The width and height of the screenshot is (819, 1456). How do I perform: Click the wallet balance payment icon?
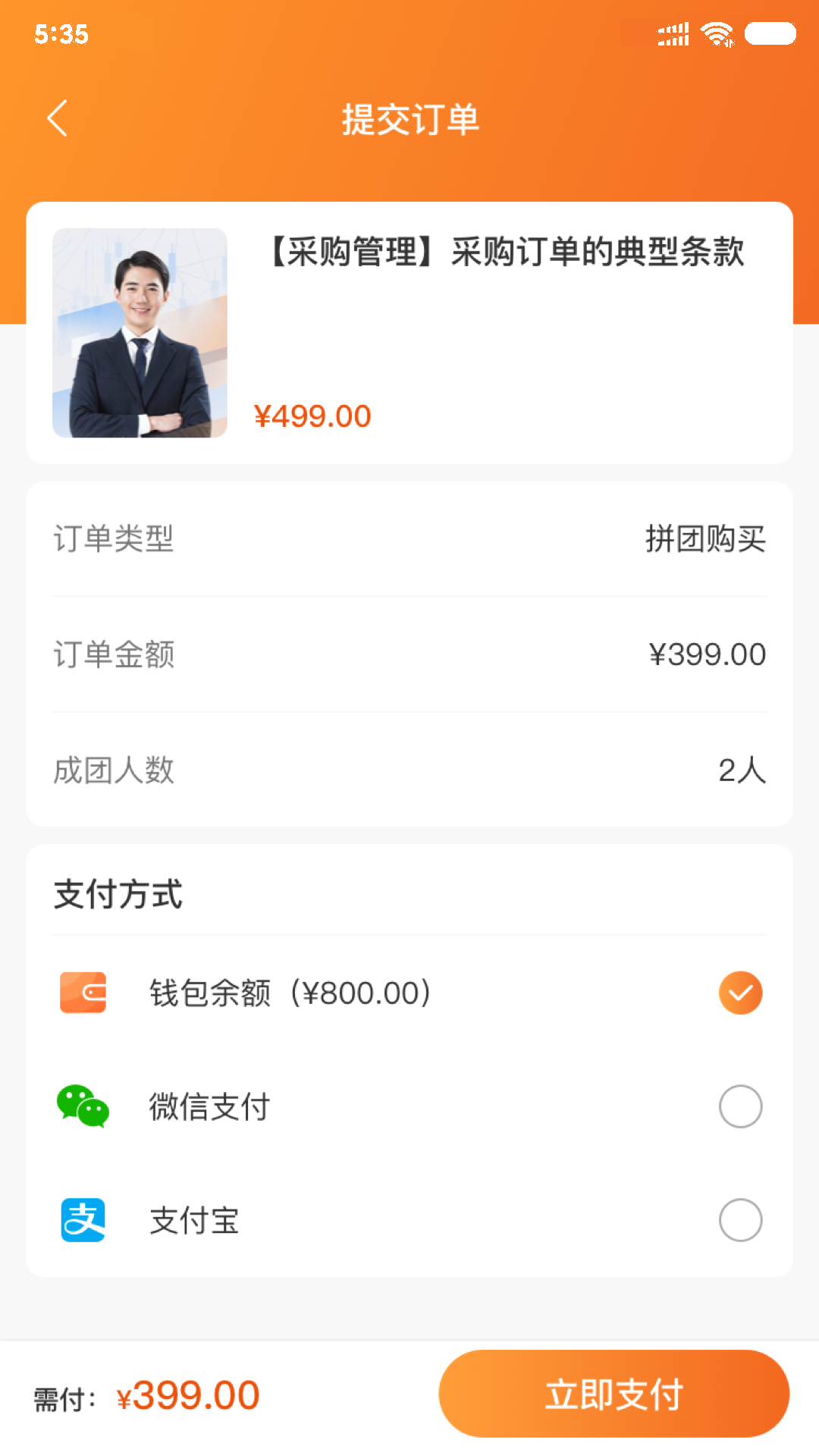[83, 992]
